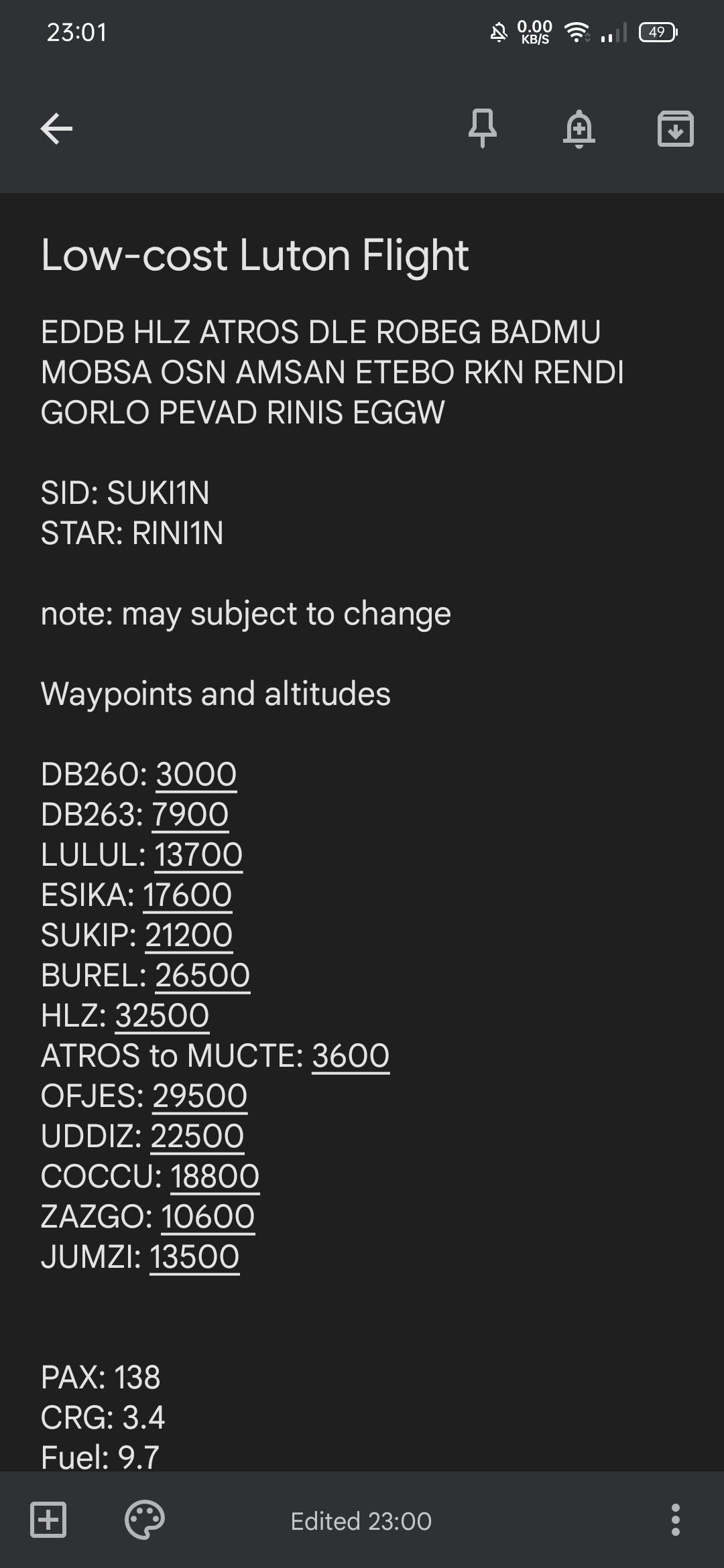Viewport: 724px width, 1568px height.
Task: Open the underlined 13700 next to LULUL
Action: [198, 855]
